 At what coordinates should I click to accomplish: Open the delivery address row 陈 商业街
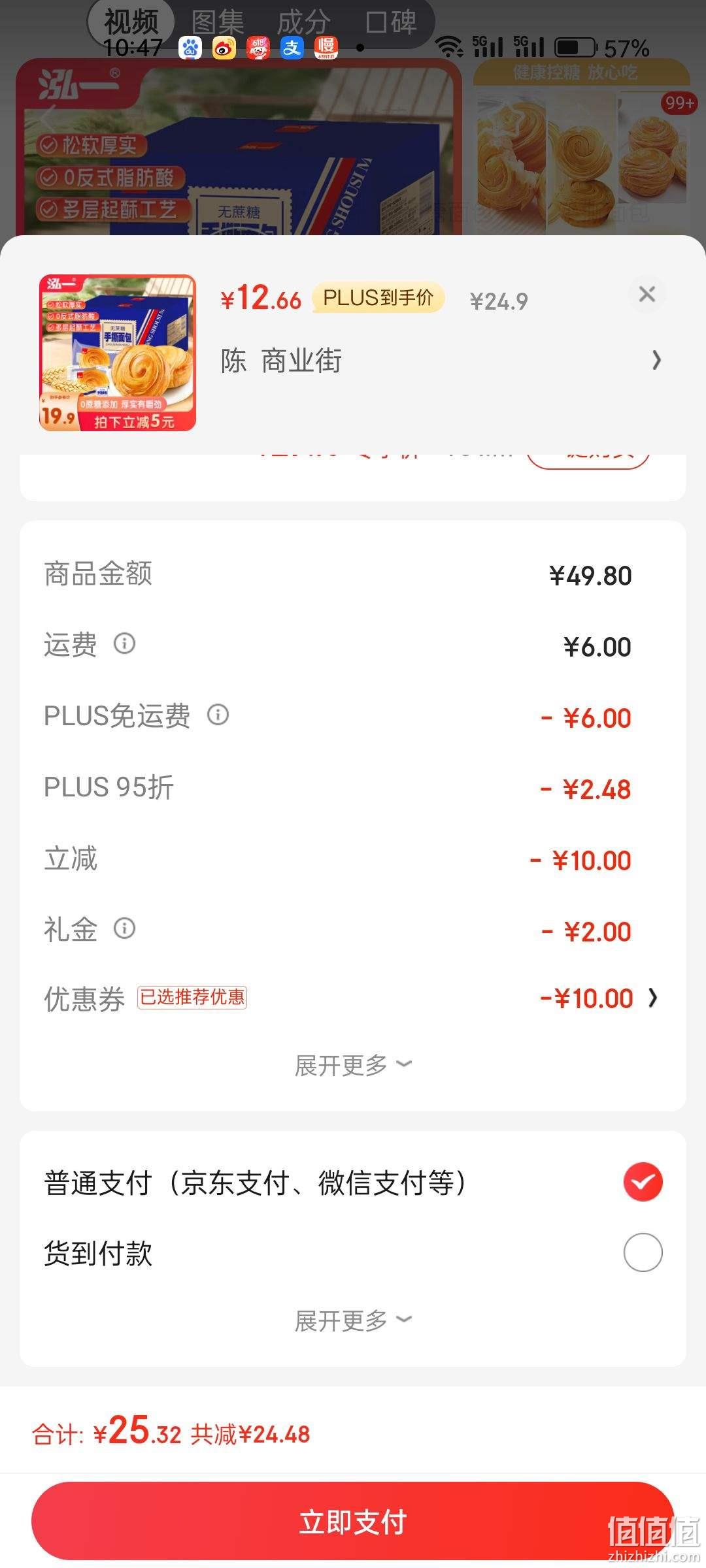(x=441, y=361)
